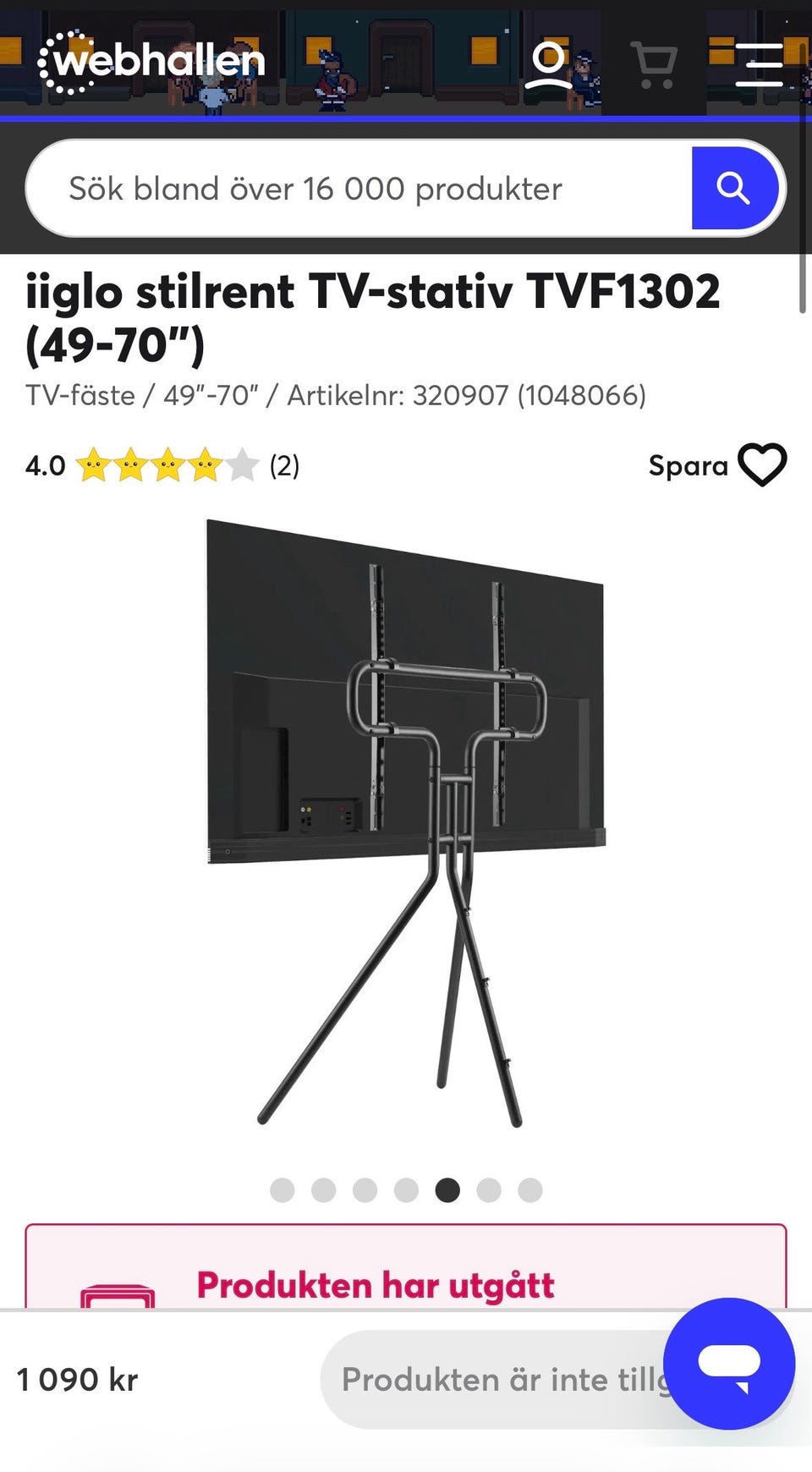This screenshot has width=812, height=1472.
Task: Save product with Spara heart
Action: click(761, 465)
